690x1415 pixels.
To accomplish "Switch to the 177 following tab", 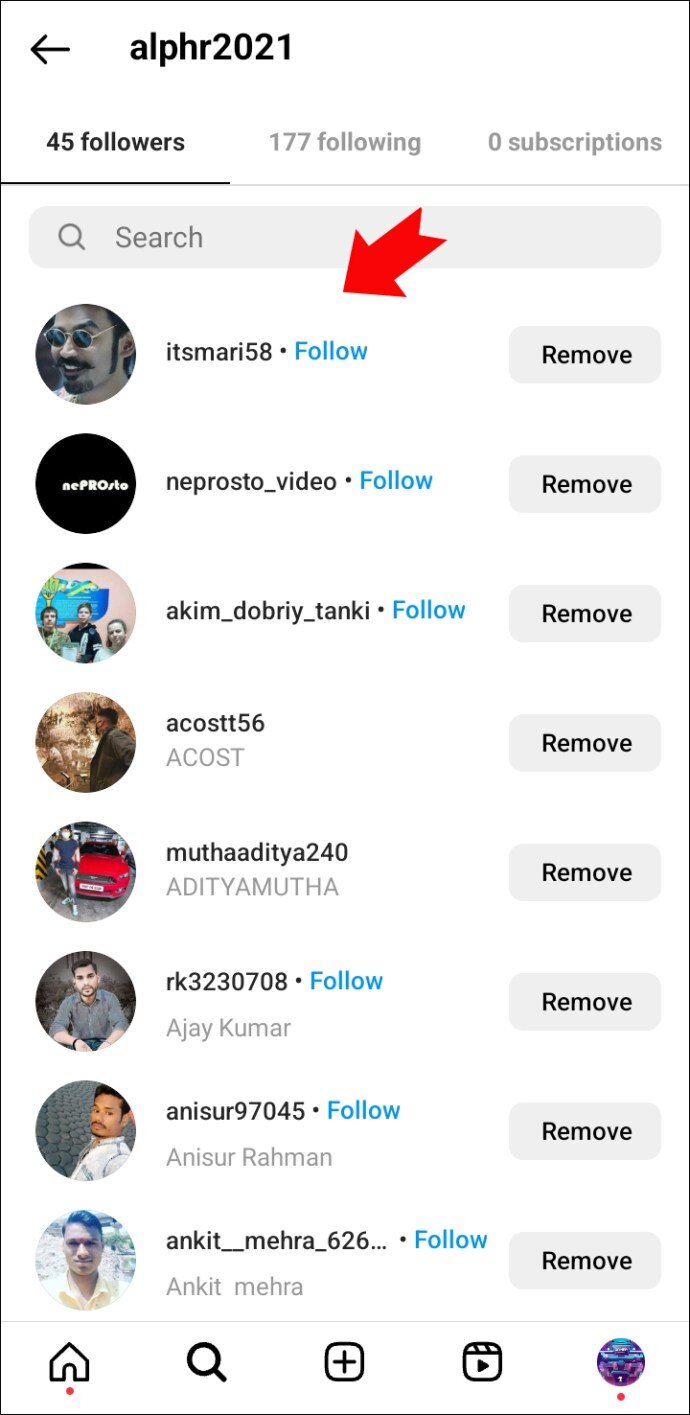I will 344,142.
